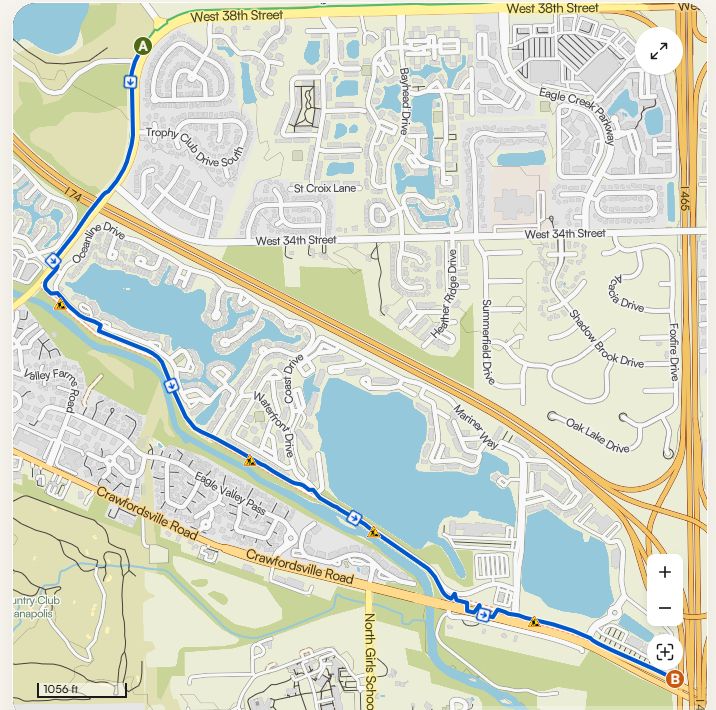Zoom in on the map
The image size is (716, 710).
[665, 572]
